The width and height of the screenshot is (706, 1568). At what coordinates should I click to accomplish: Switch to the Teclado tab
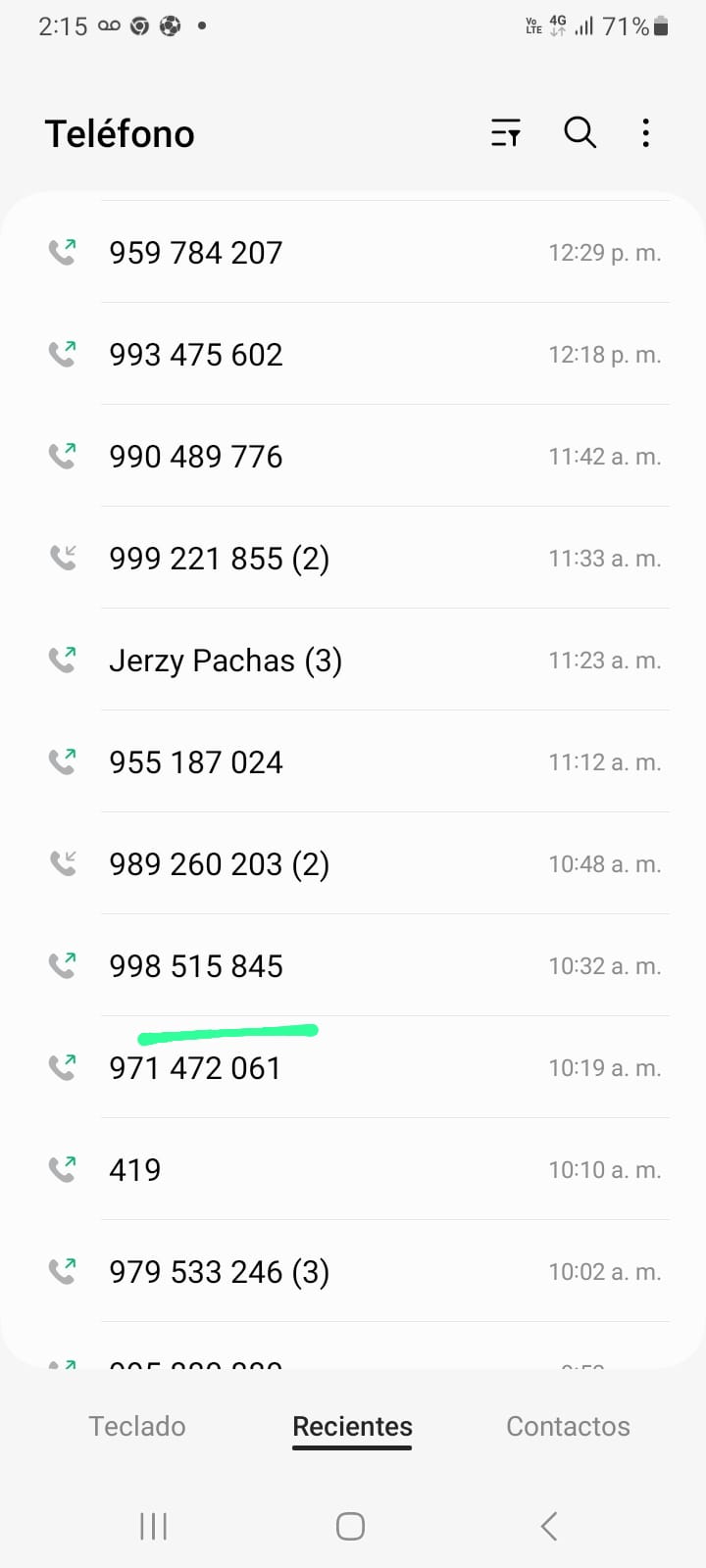[x=137, y=1426]
